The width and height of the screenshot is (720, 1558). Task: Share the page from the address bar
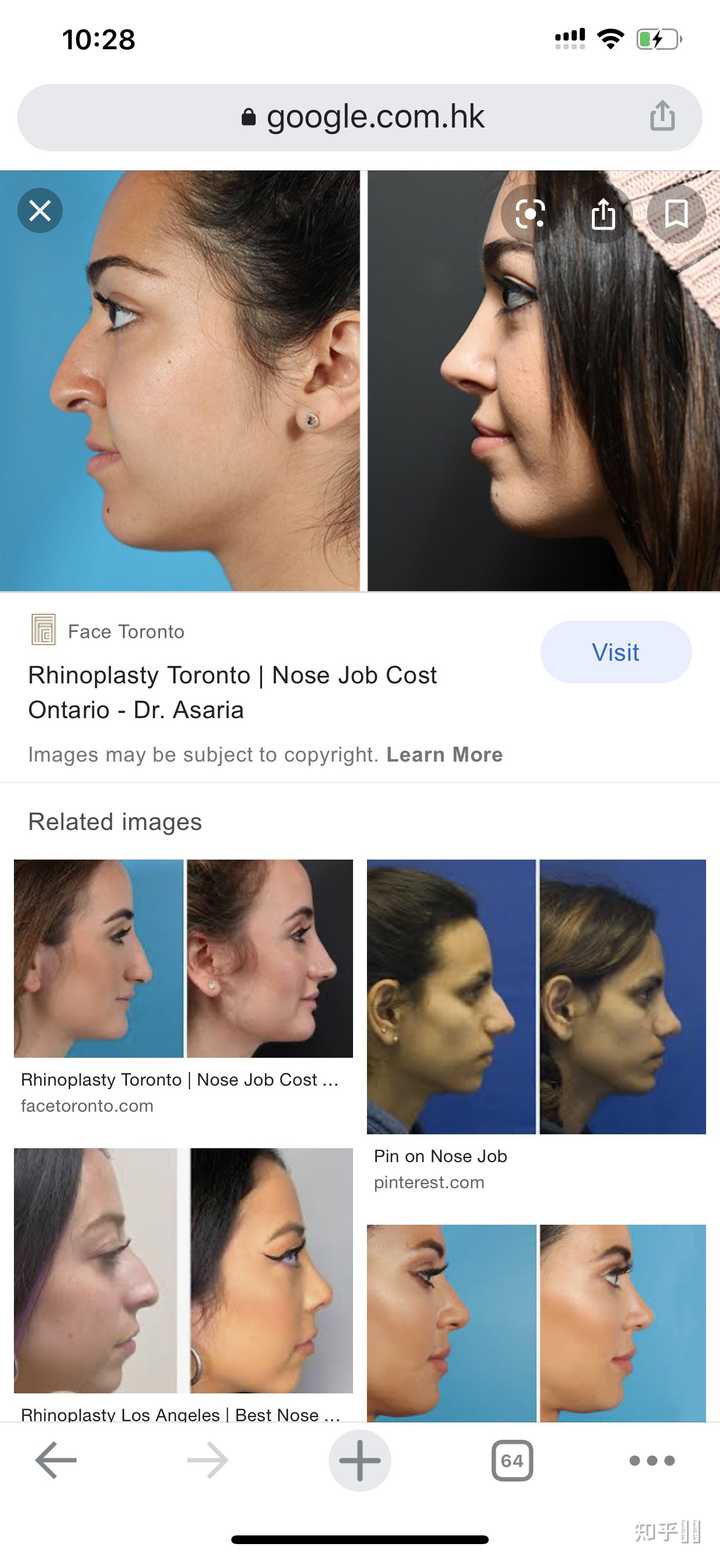[x=662, y=118]
